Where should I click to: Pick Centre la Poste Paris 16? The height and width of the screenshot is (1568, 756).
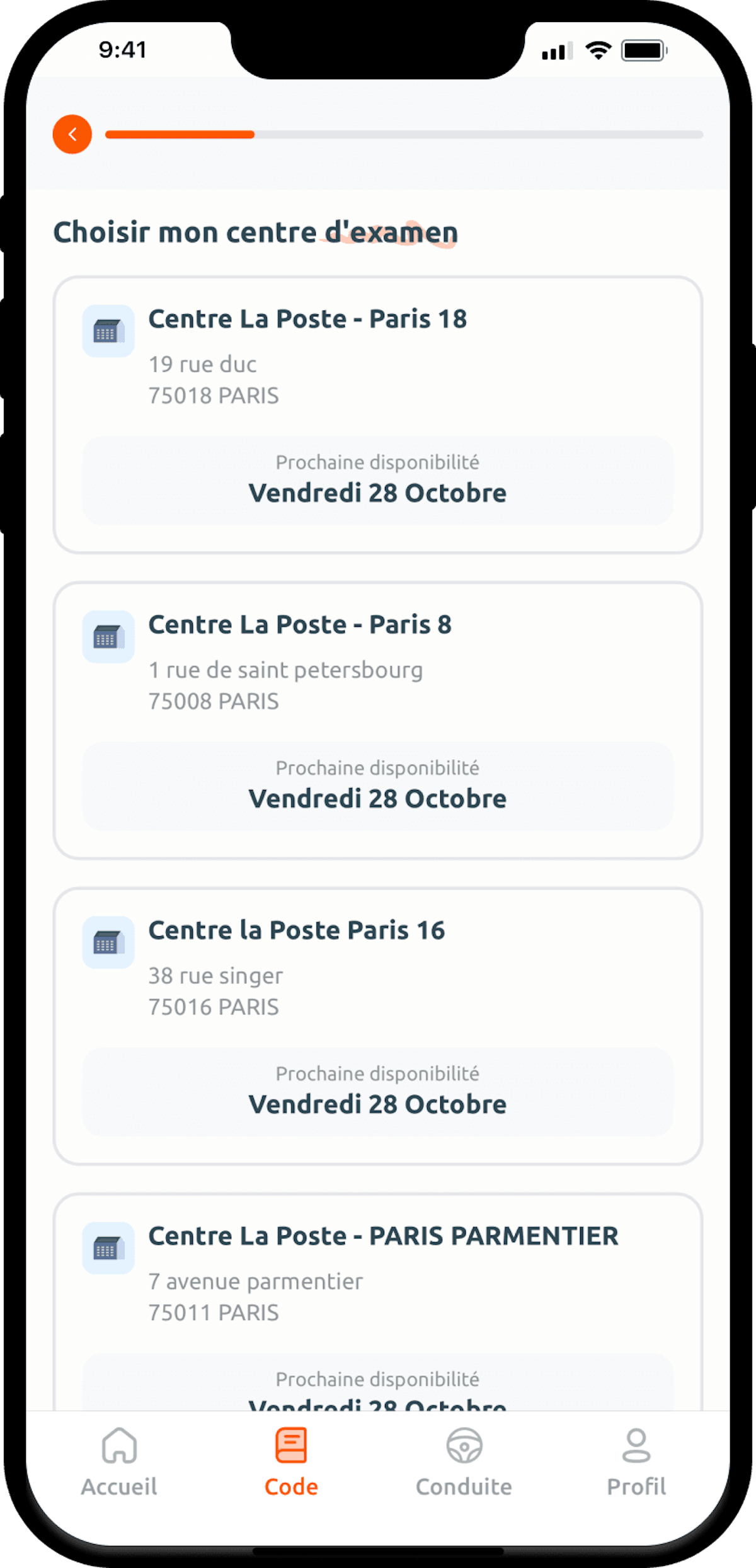click(377, 1026)
